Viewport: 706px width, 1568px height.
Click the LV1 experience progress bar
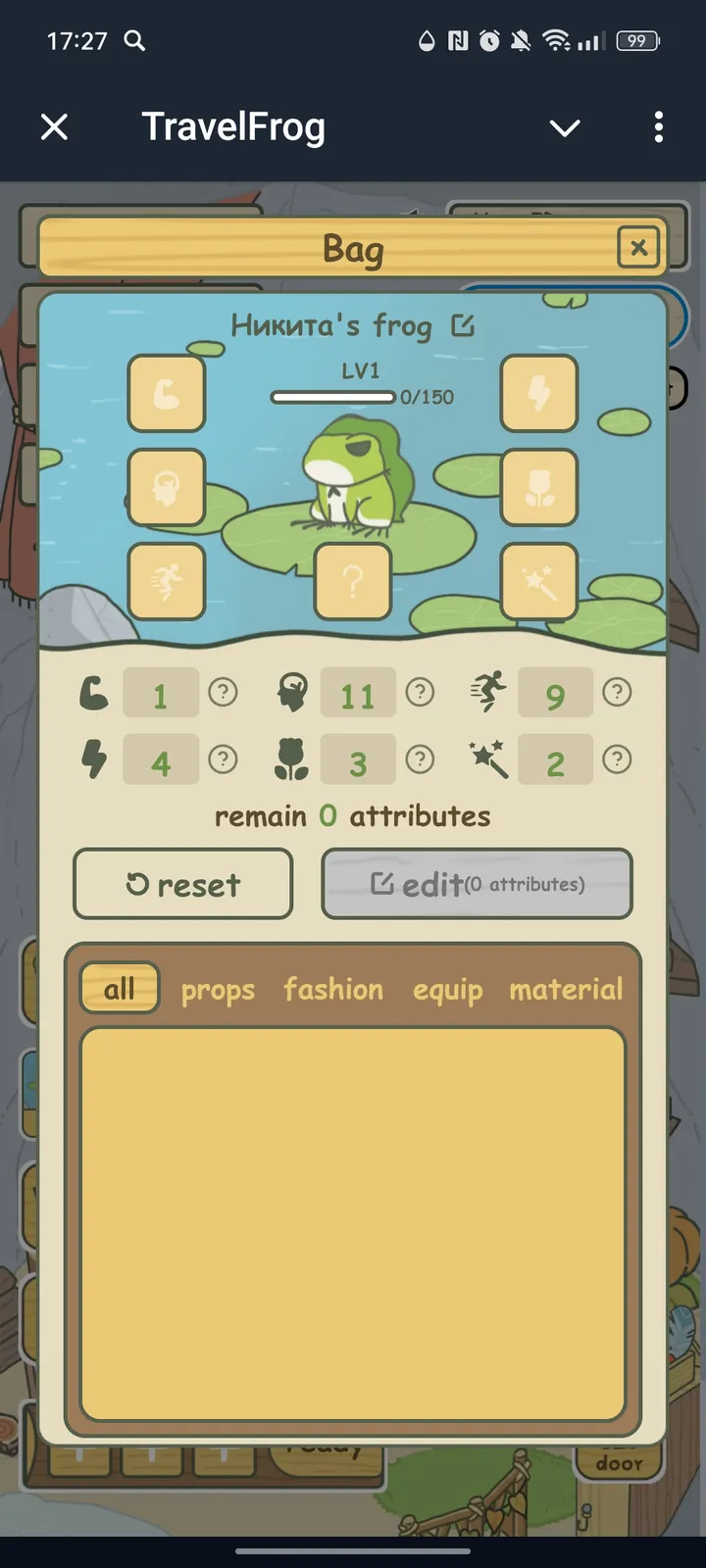[x=333, y=397]
